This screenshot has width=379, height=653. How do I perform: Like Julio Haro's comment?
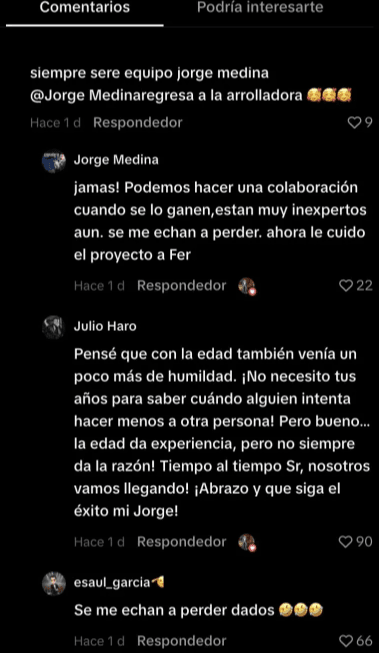346,541
